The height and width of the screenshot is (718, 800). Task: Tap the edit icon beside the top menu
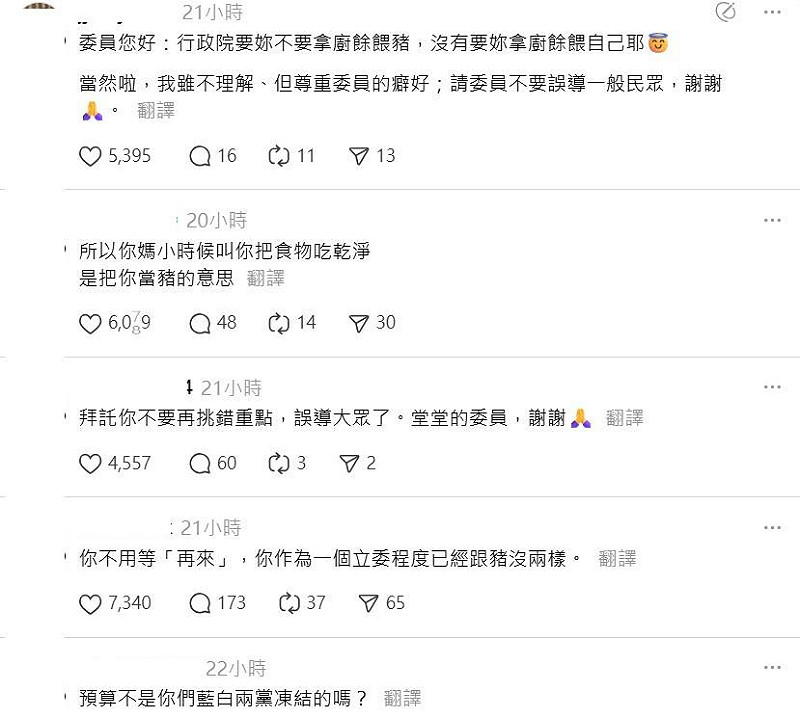727,12
